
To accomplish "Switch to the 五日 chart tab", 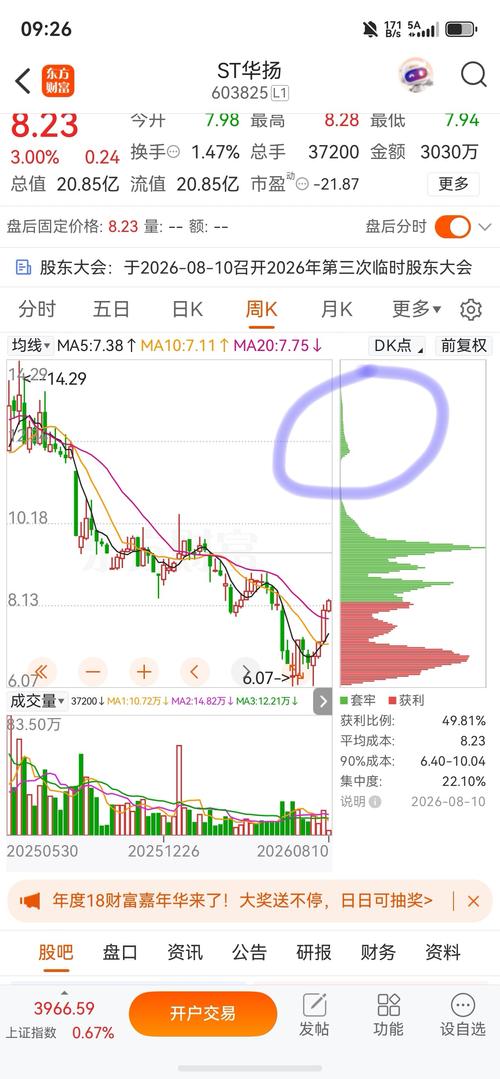I will pyautogui.click(x=111, y=309).
